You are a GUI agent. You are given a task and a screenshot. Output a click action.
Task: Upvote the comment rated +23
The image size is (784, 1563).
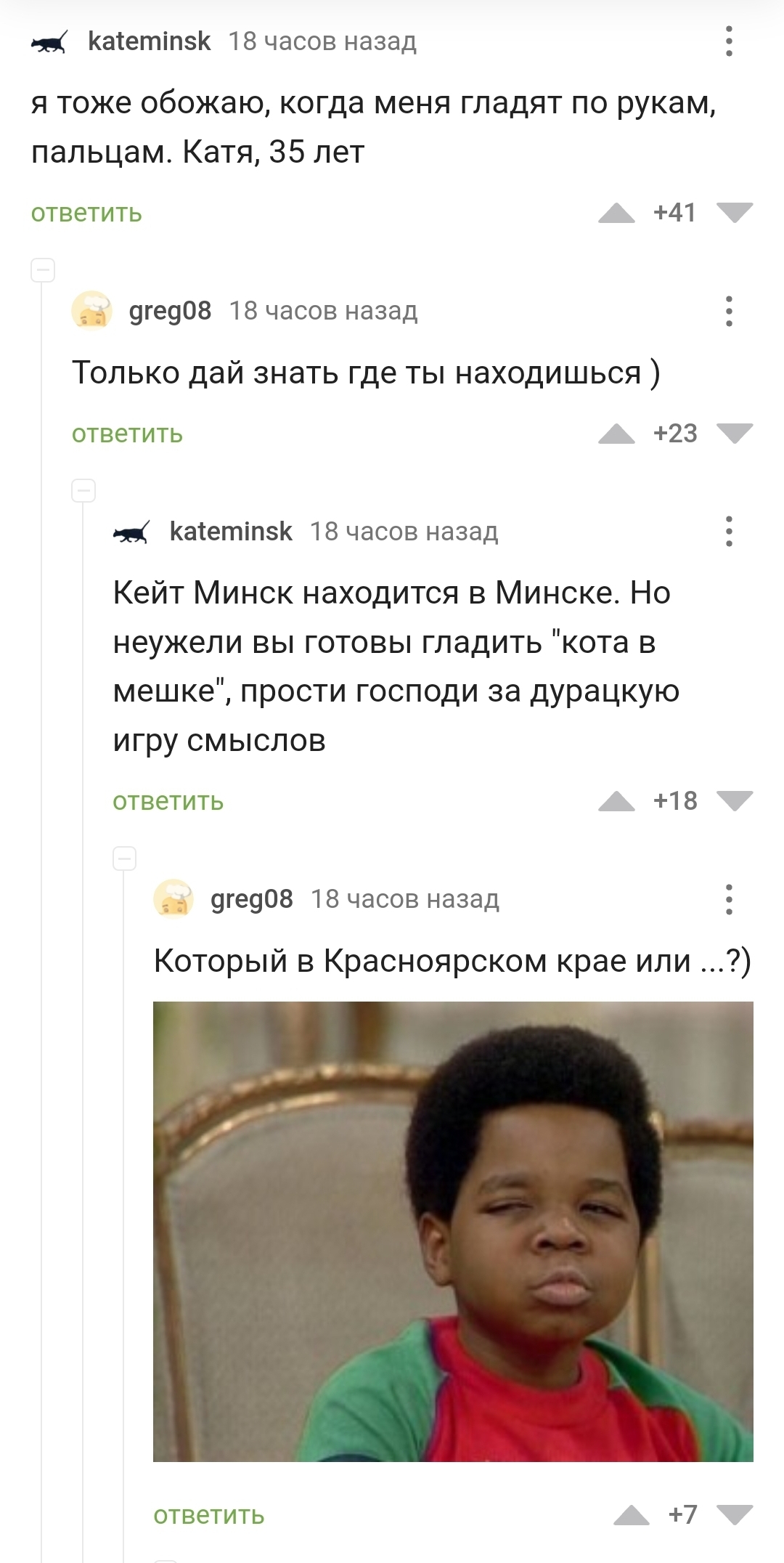[616, 434]
